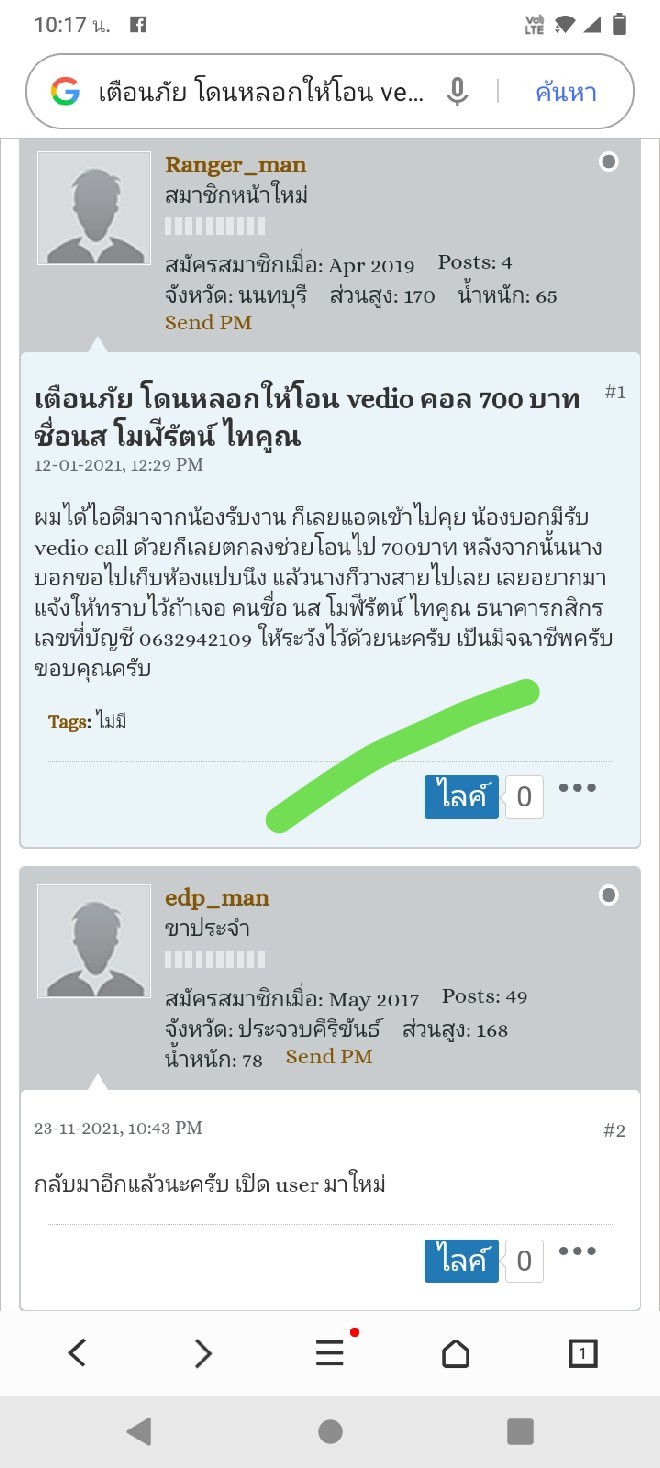This screenshot has height=1468, width=660.
Task: Like Ranger_man's post #1
Action: click(461, 797)
